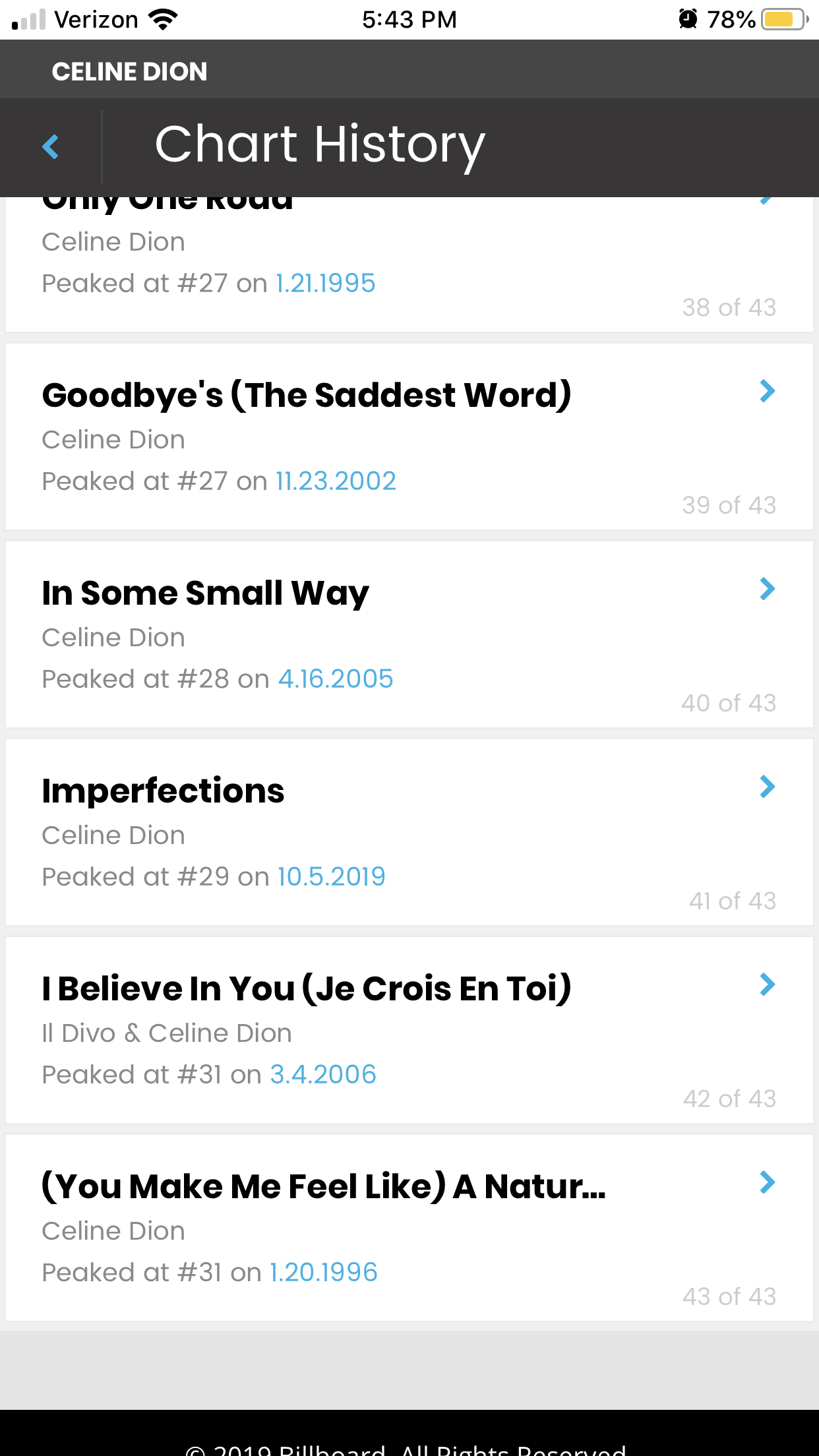This screenshot has width=819, height=1456.
Task: Open the 10.5.2019 peak date link
Action: 331,877
